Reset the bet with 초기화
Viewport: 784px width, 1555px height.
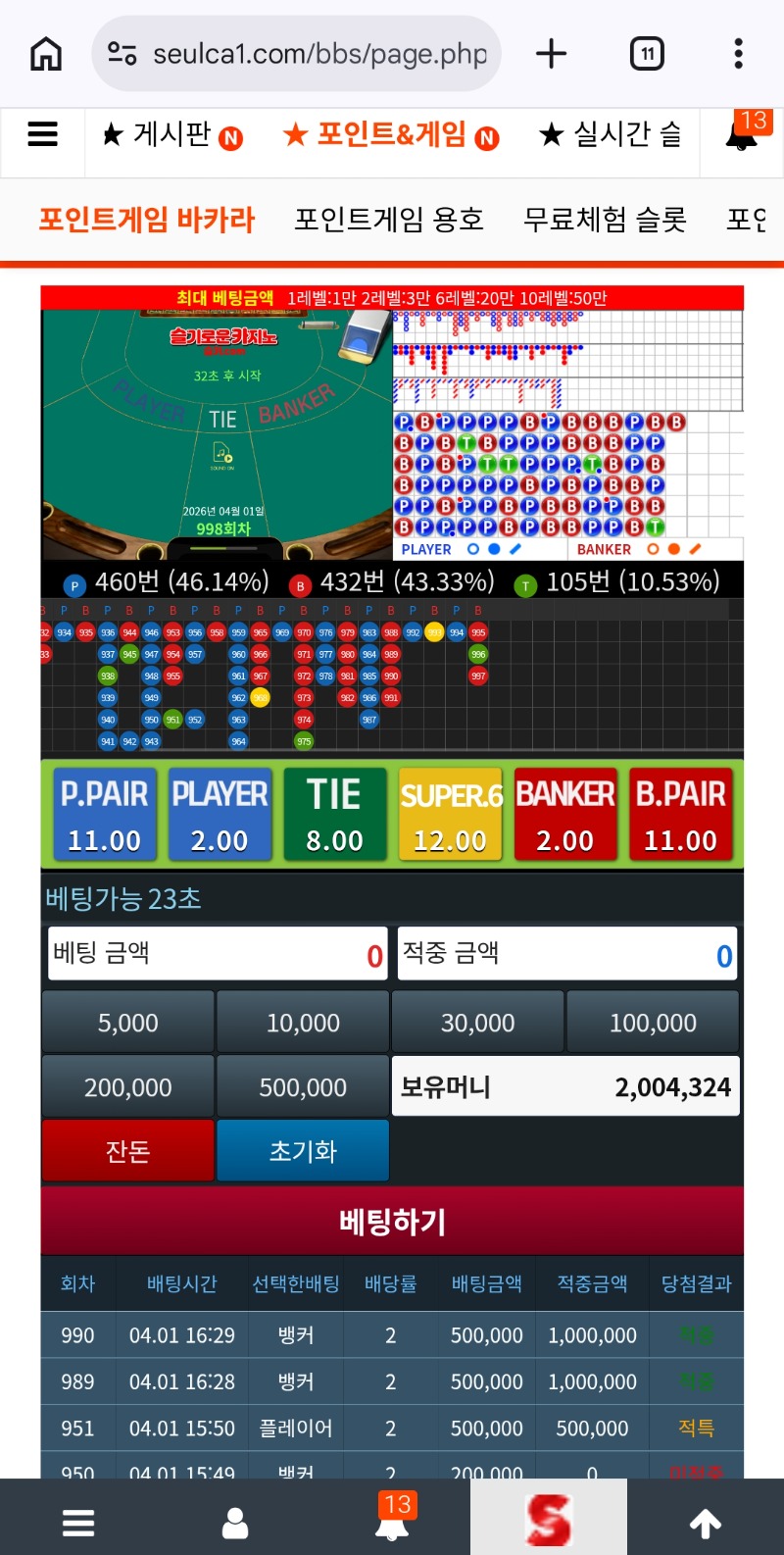click(303, 1150)
